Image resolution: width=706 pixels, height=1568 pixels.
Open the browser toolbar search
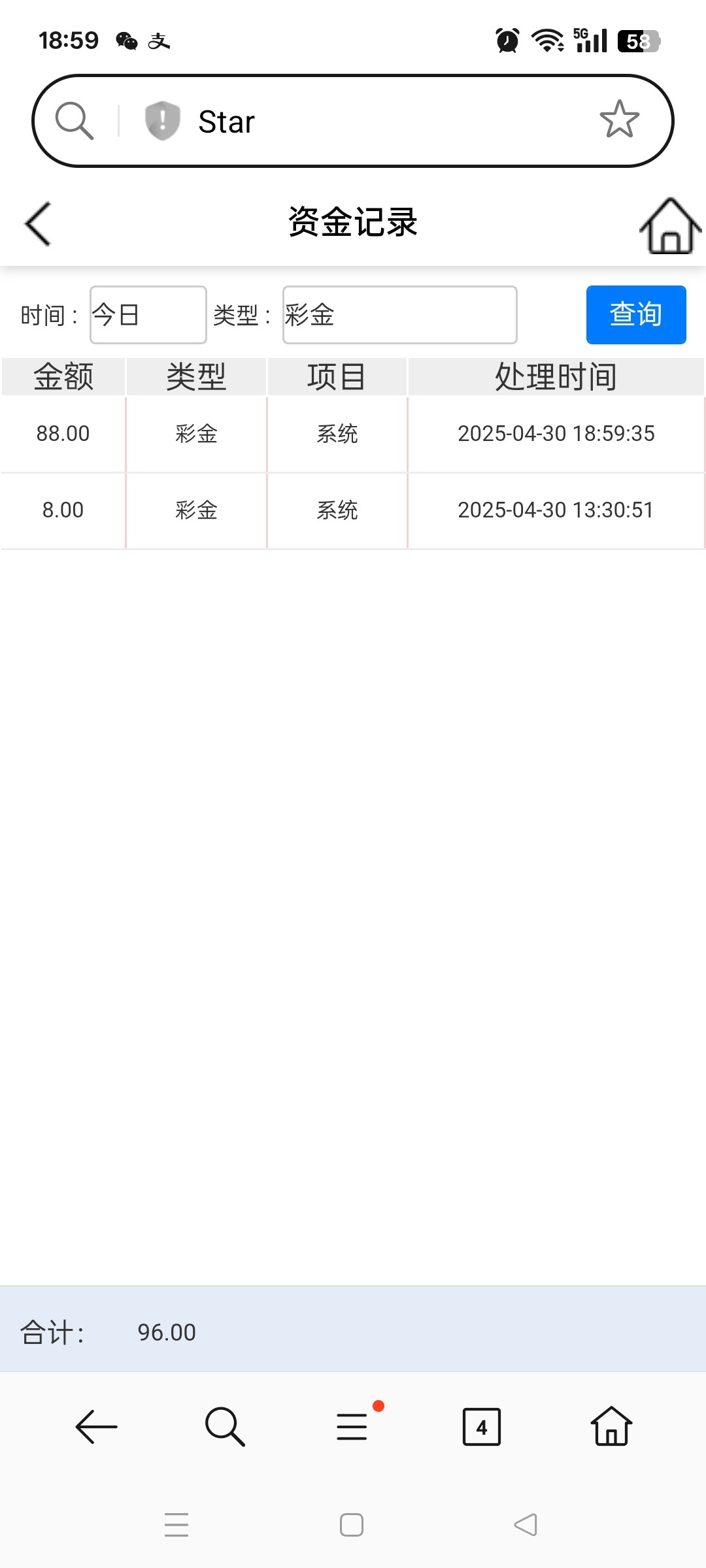click(225, 1426)
